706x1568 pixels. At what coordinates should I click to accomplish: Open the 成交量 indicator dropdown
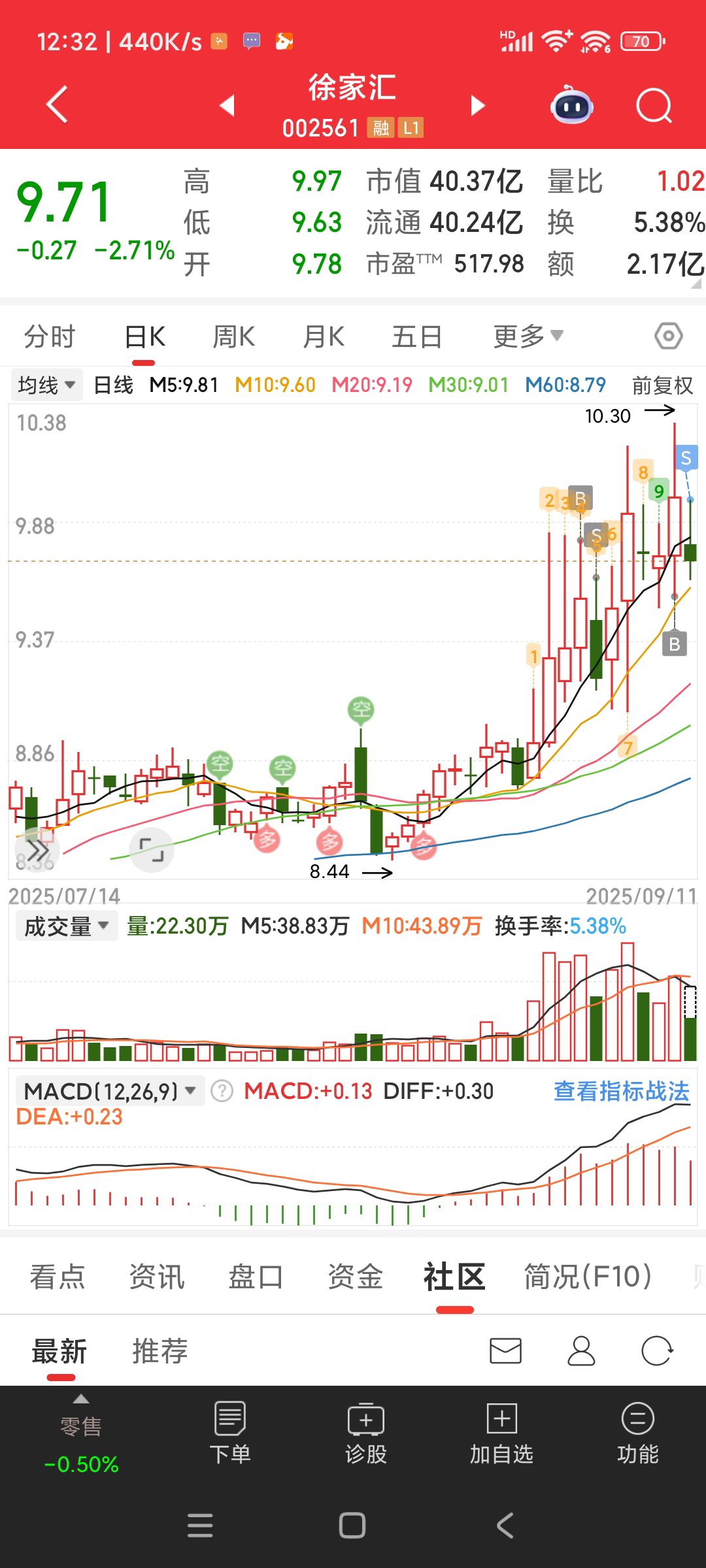(x=66, y=926)
